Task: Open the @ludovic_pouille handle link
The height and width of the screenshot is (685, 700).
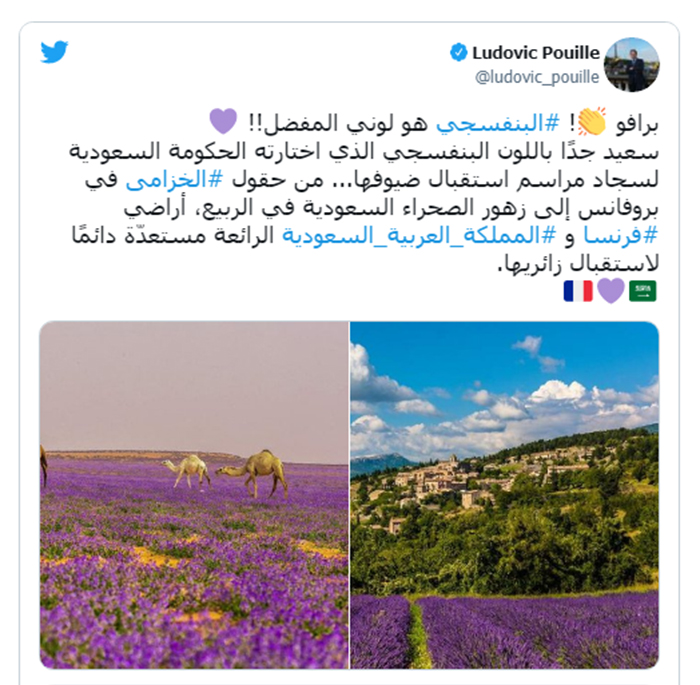Action: coord(536,77)
